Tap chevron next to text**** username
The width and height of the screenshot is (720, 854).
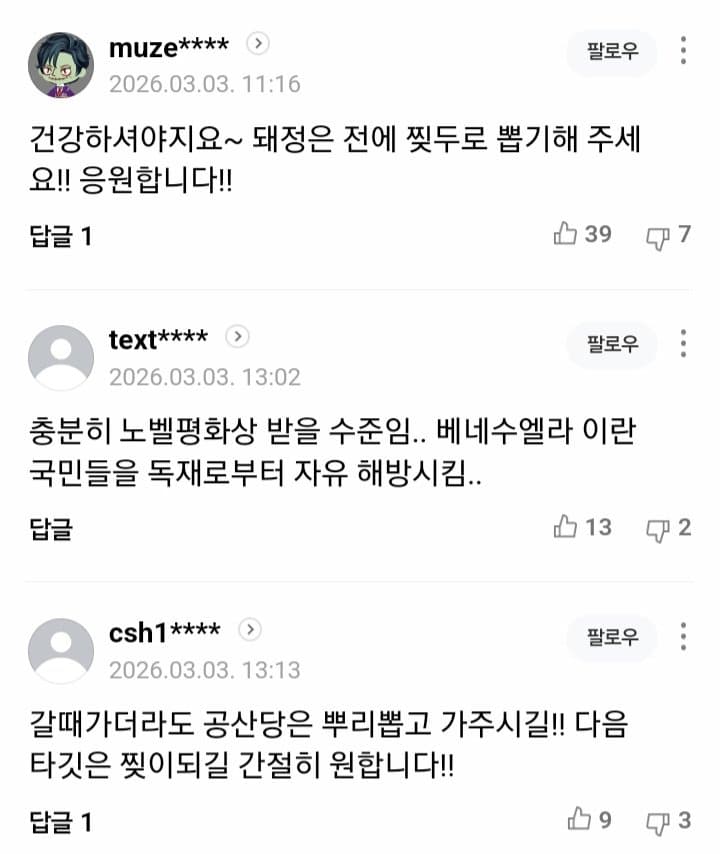[237, 337]
